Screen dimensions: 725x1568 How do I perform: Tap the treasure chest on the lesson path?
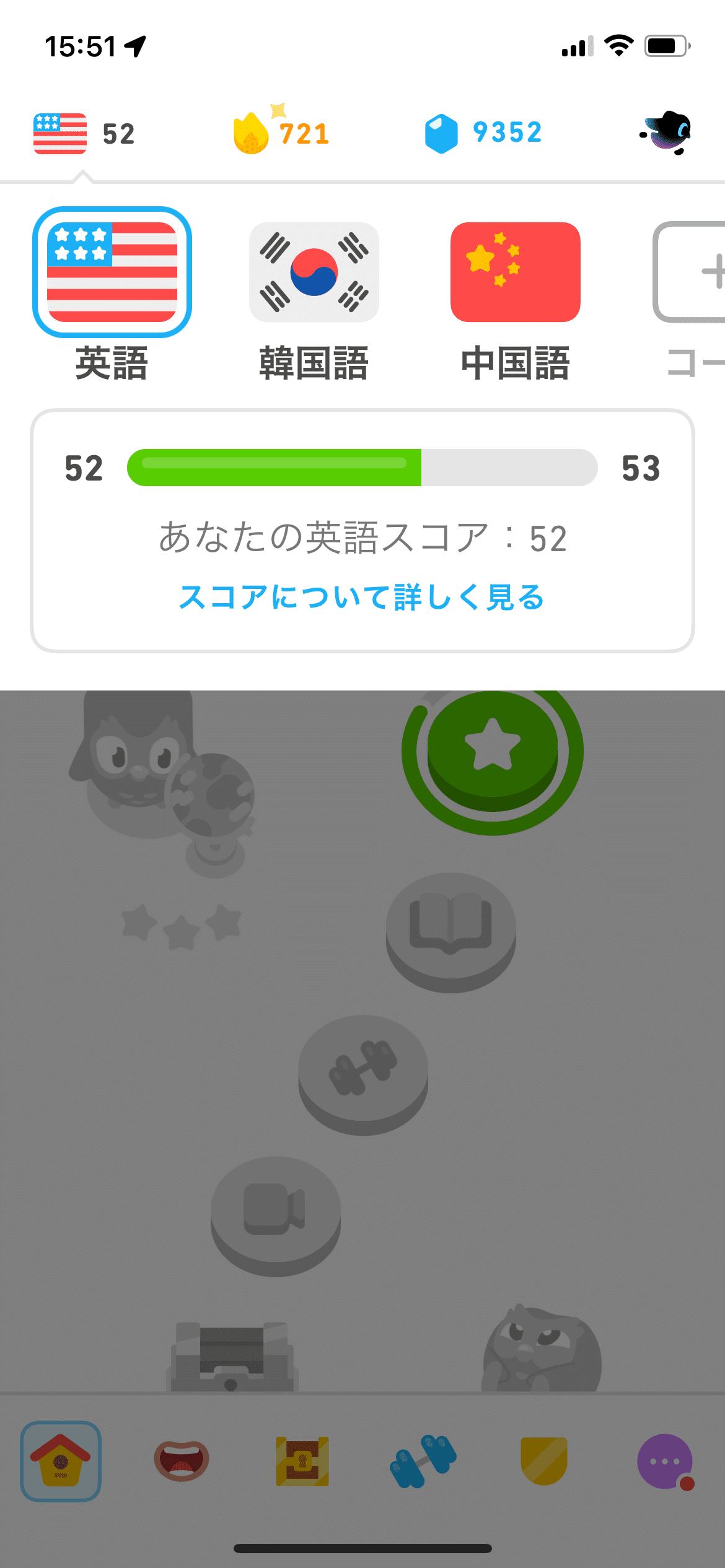(x=232, y=1356)
